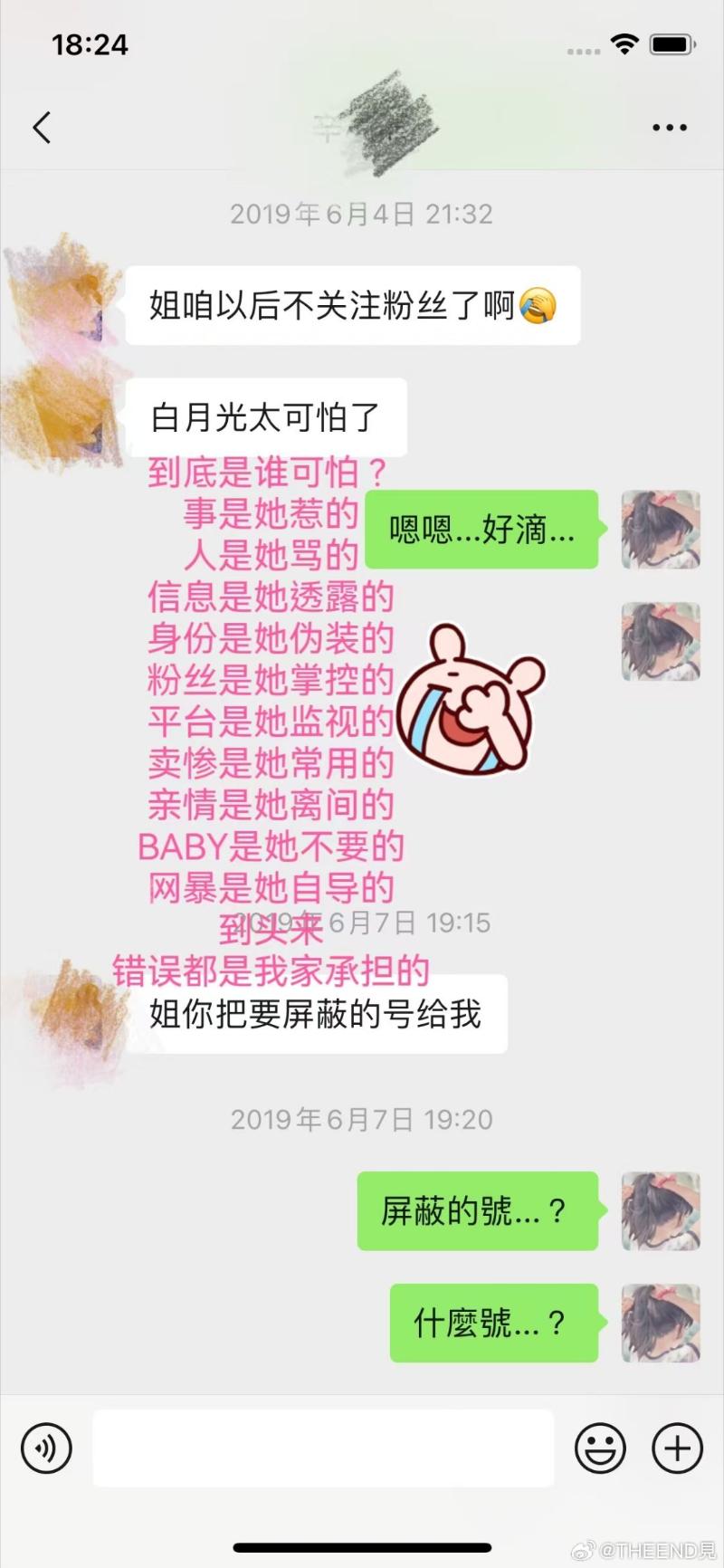View profile from avatar beside '嗯嗯...好滴...'
This screenshot has width=724, height=1568.
pos(661,530)
